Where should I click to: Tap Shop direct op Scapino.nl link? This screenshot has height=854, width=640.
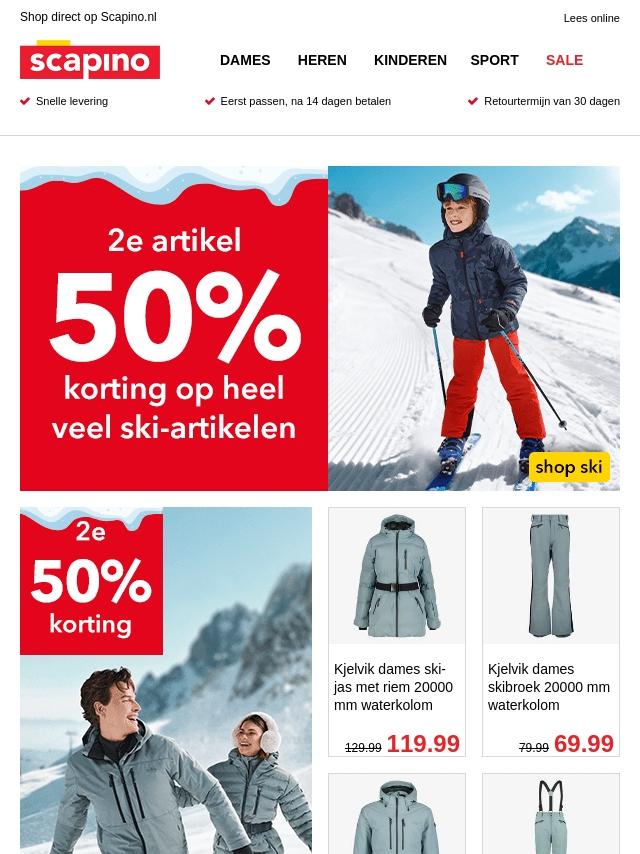point(88,17)
